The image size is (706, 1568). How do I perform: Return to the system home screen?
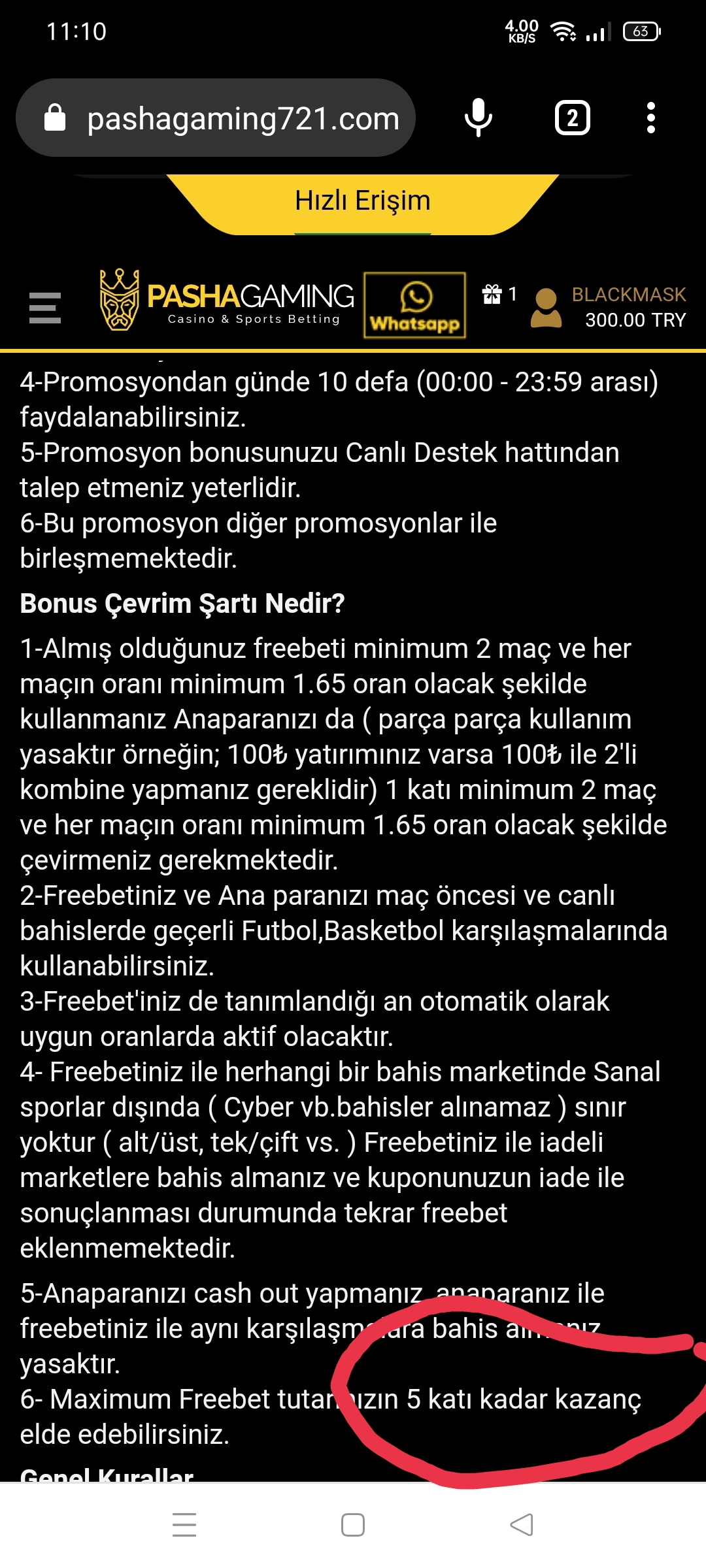[x=353, y=1525]
